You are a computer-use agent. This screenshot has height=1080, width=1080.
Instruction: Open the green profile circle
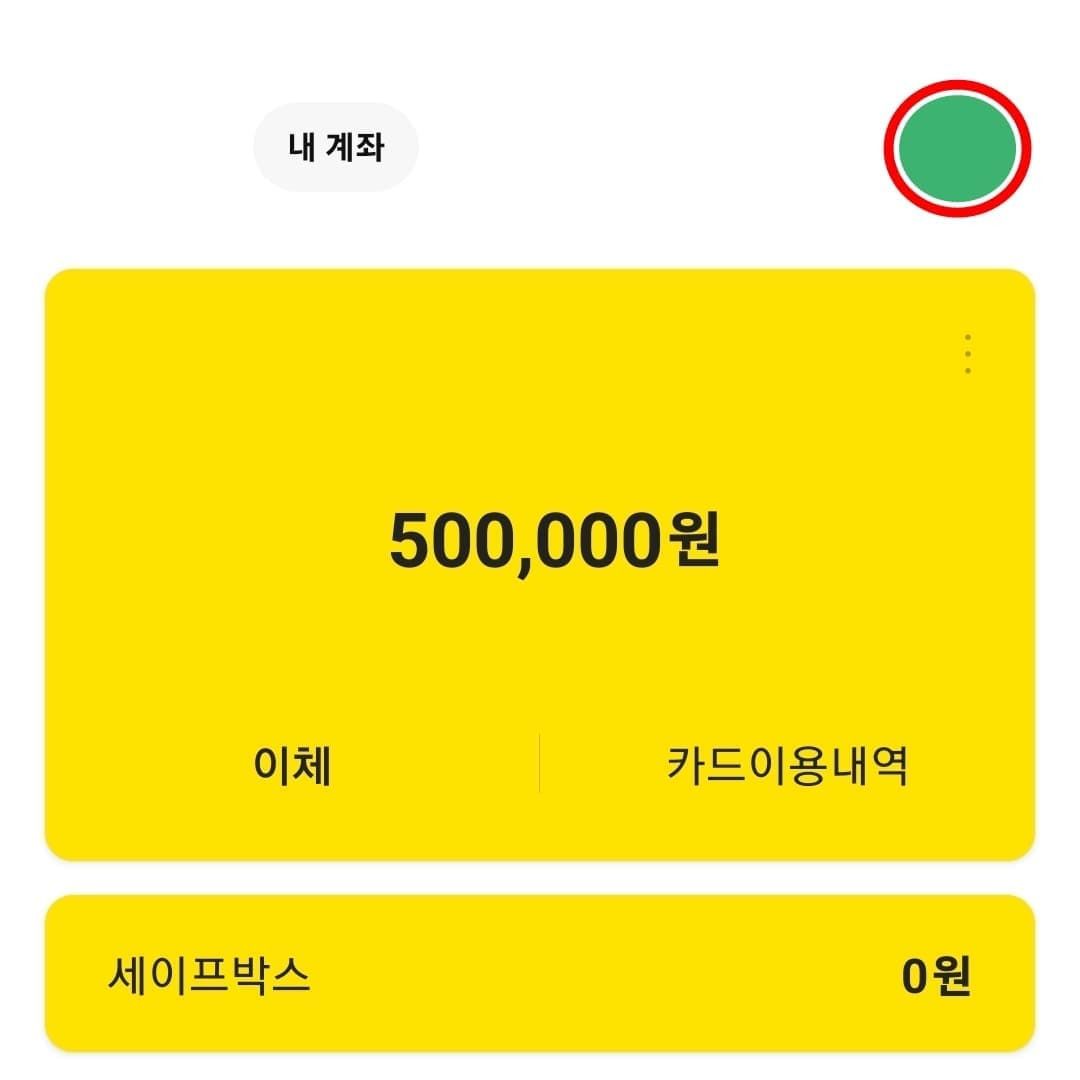957,148
